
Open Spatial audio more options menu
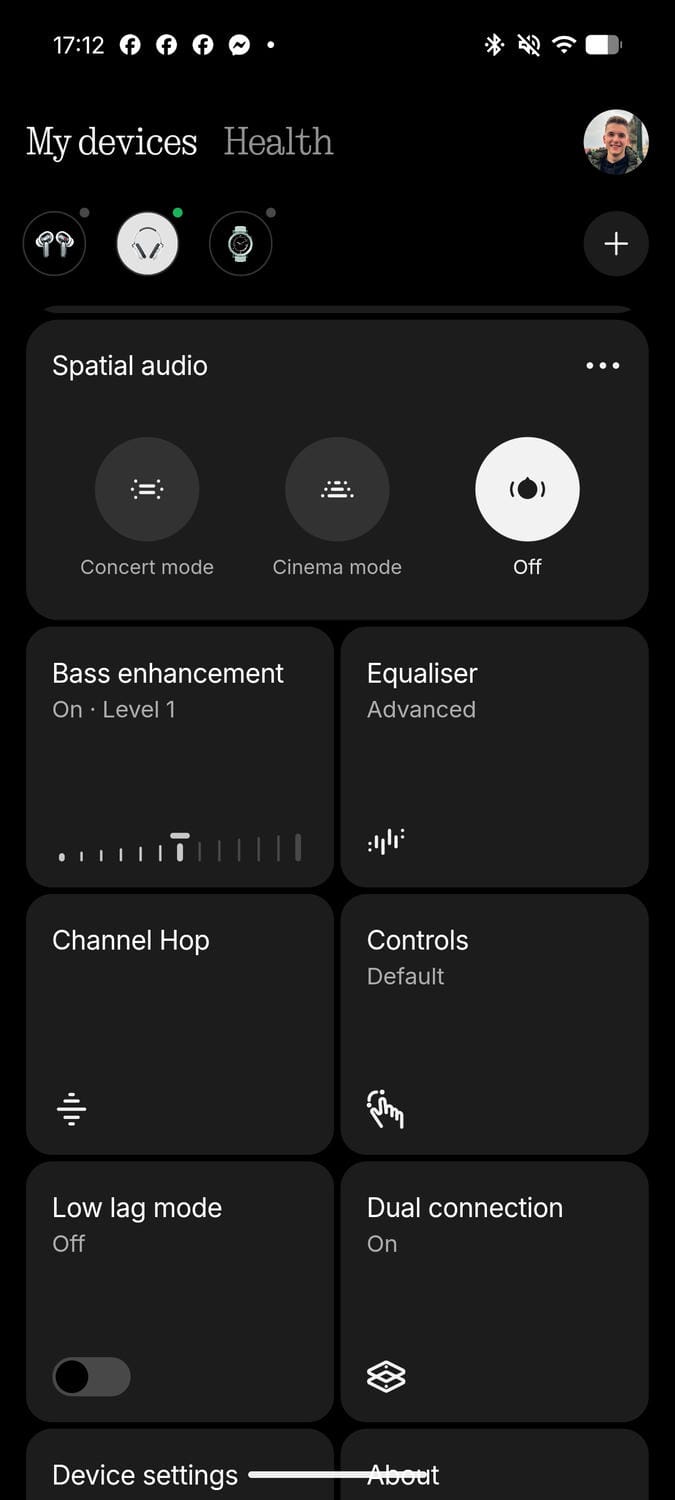click(602, 366)
